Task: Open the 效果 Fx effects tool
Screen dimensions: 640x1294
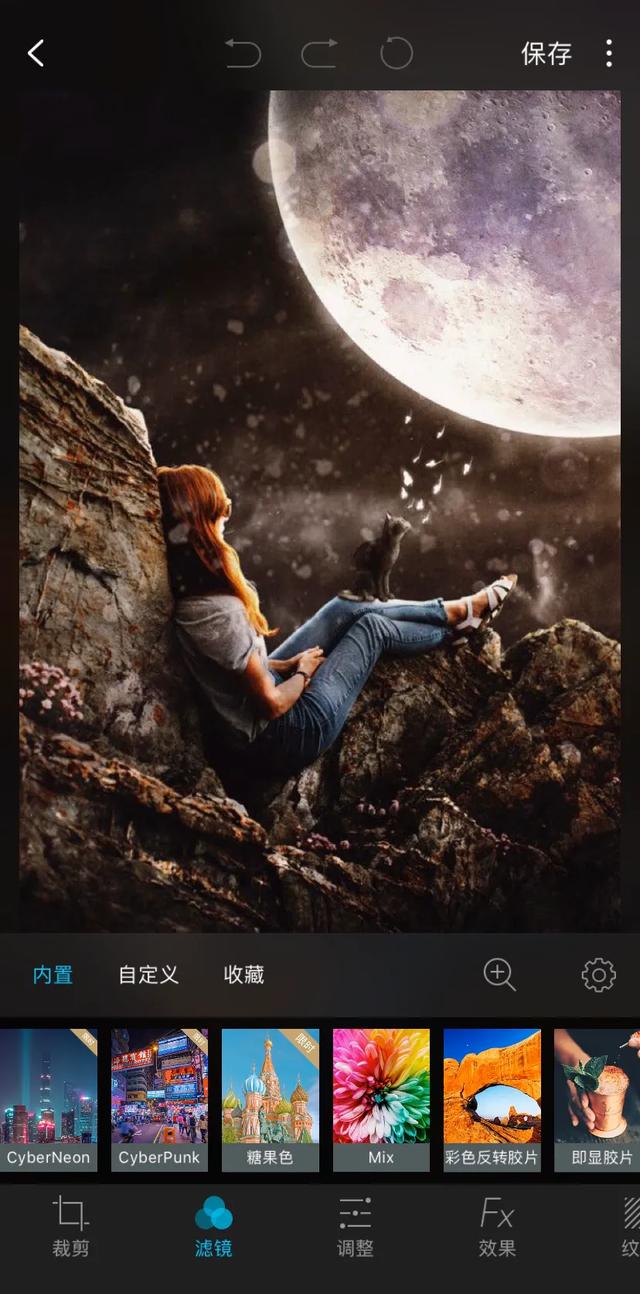Action: pyautogui.click(x=497, y=1226)
